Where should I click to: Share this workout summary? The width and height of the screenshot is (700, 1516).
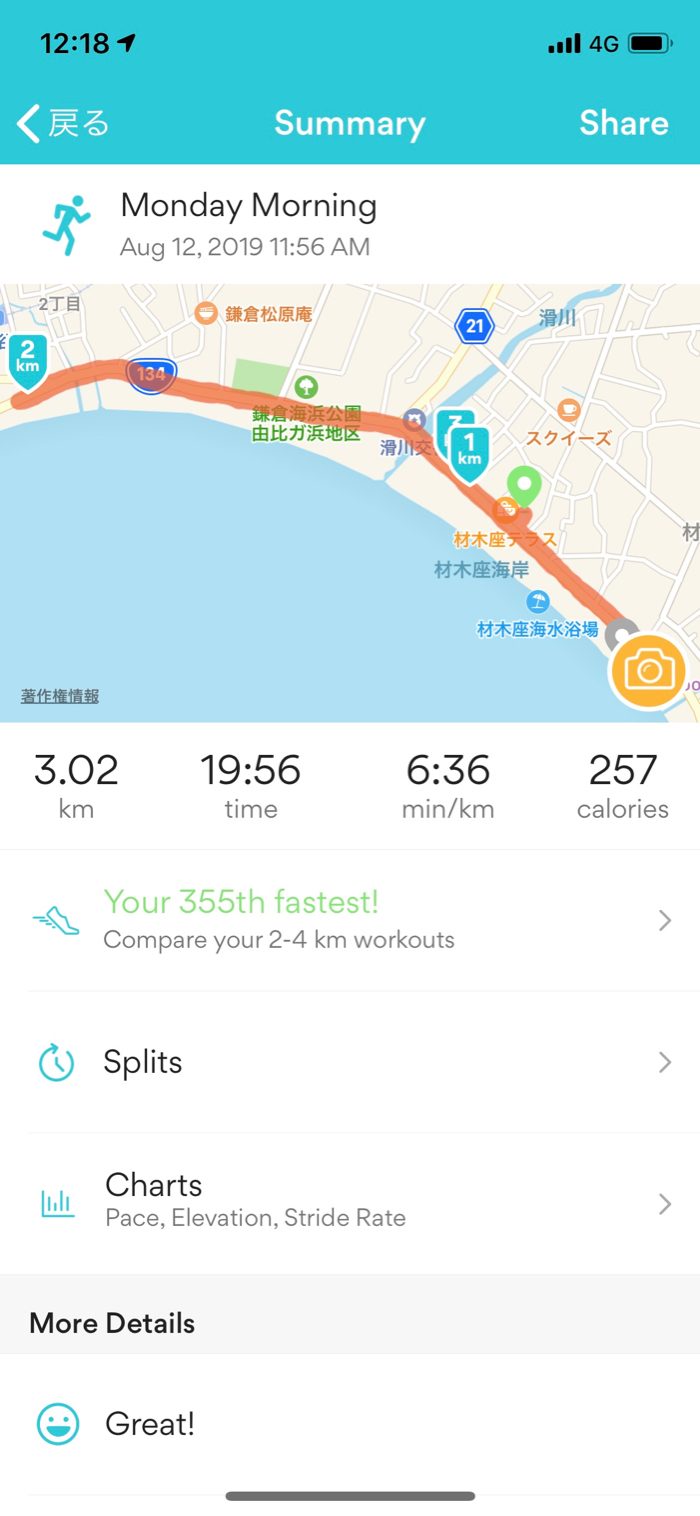pos(623,123)
